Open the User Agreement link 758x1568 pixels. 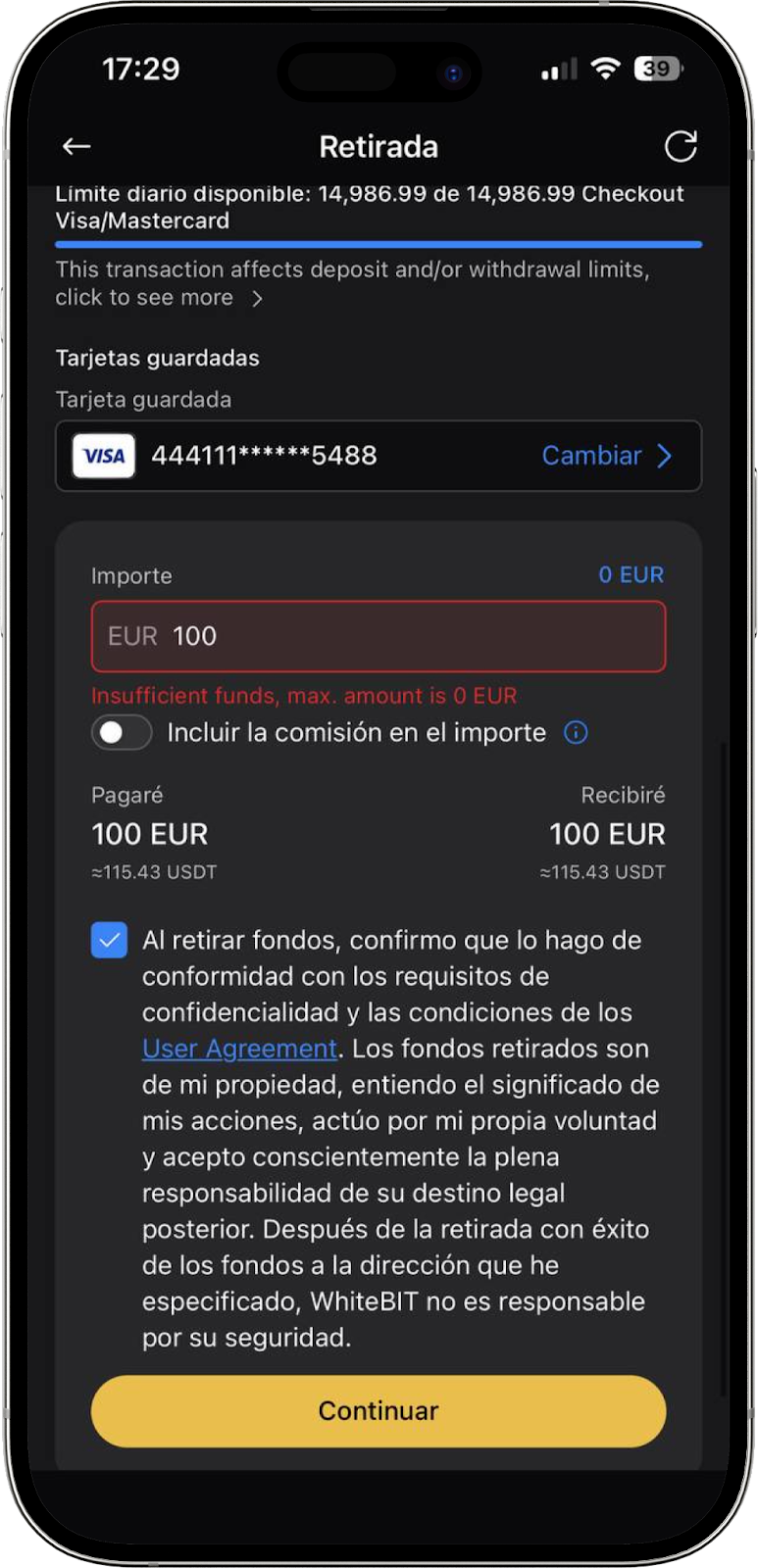click(x=239, y=1049)
